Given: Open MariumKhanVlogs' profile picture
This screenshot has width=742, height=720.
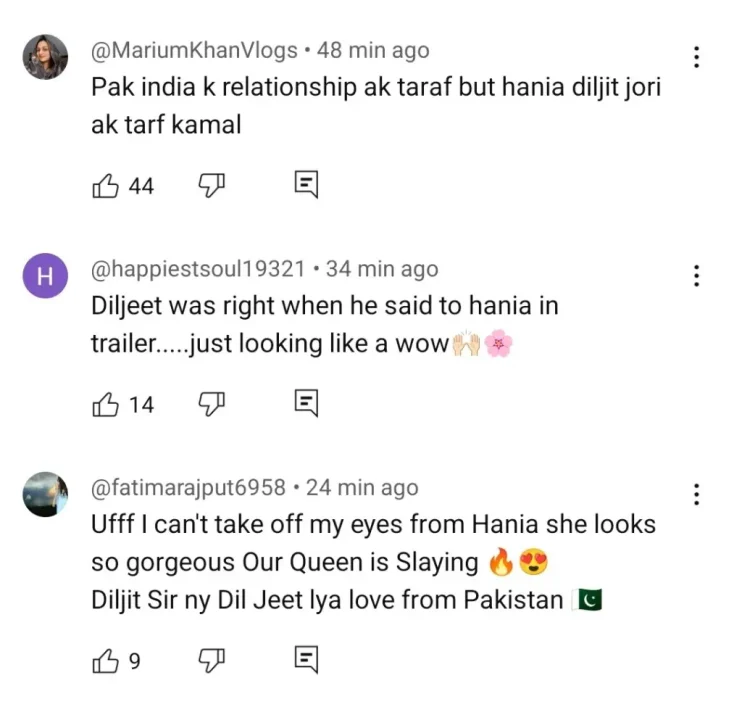Looking at the screenshot, I should click(x=46, y=57).
